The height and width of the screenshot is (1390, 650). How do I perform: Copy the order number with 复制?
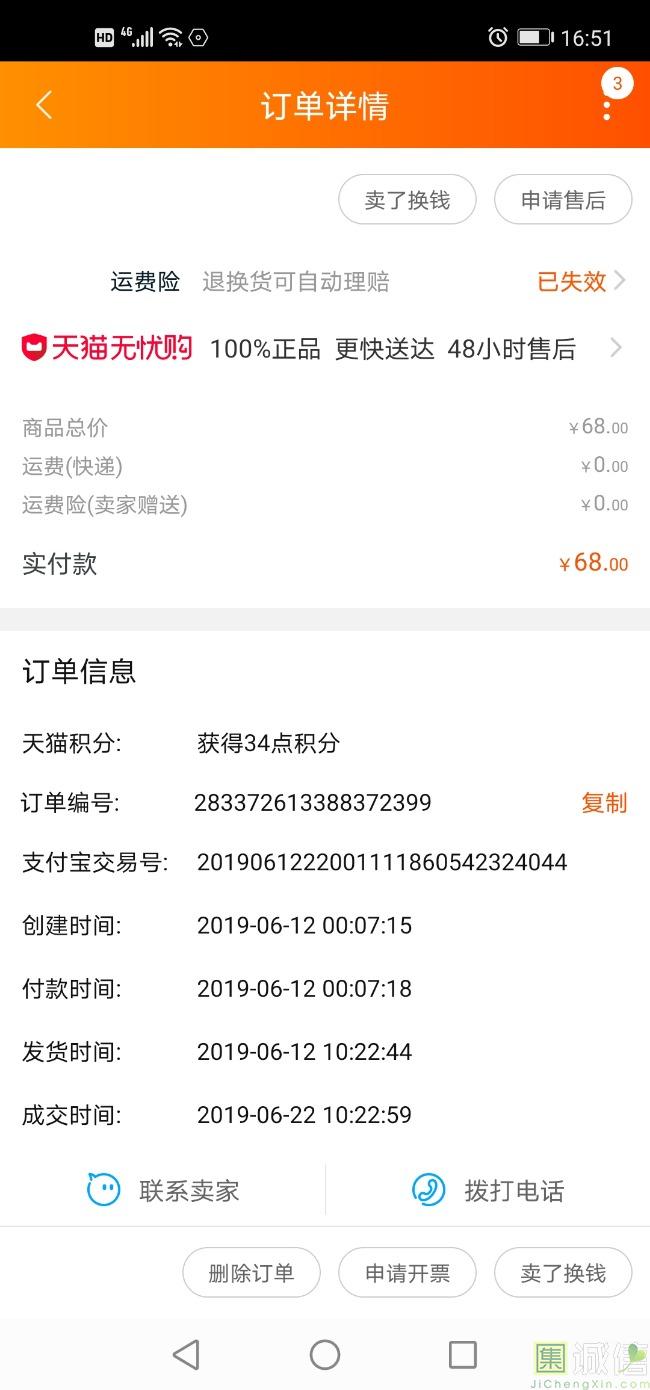(x=604, y=803)
